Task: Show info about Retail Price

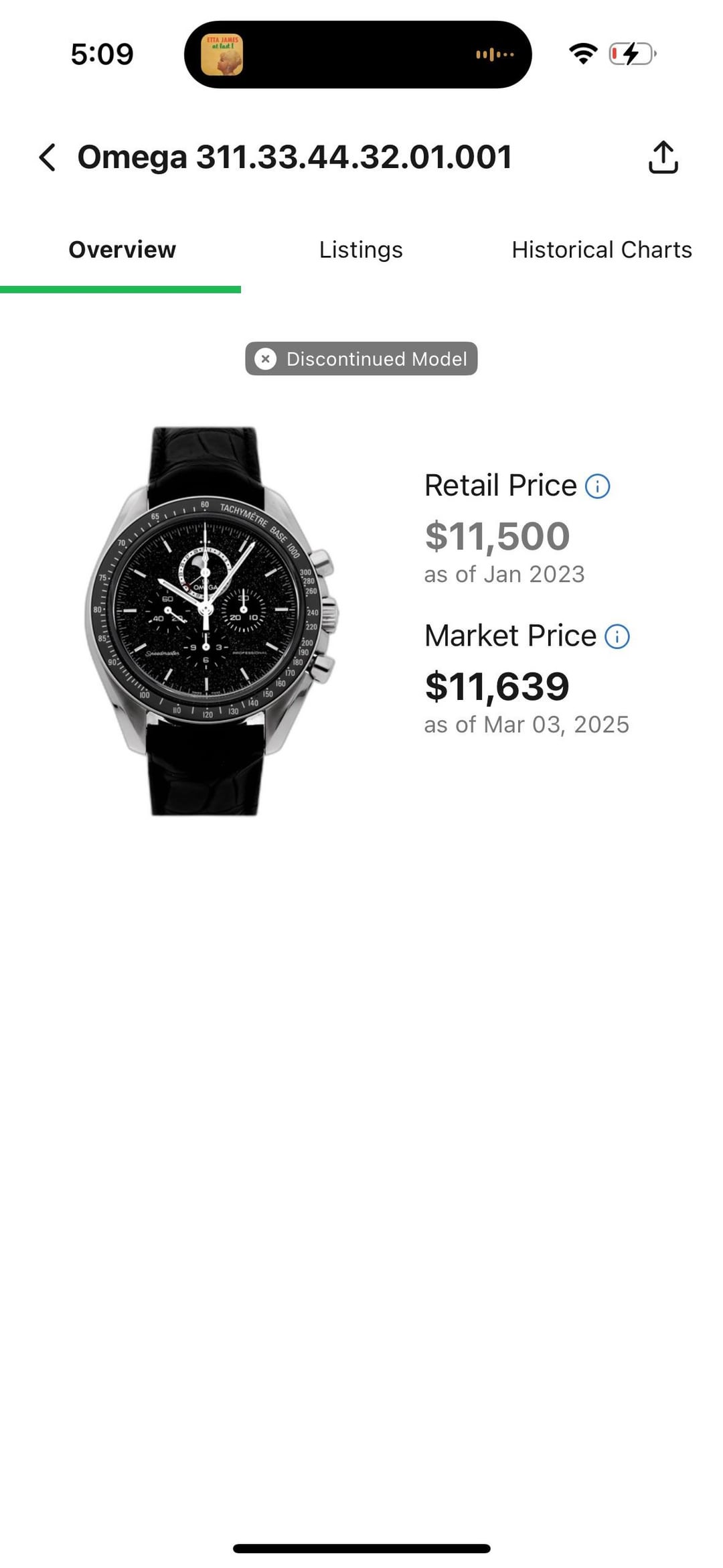Action: [x=597, y=486]
